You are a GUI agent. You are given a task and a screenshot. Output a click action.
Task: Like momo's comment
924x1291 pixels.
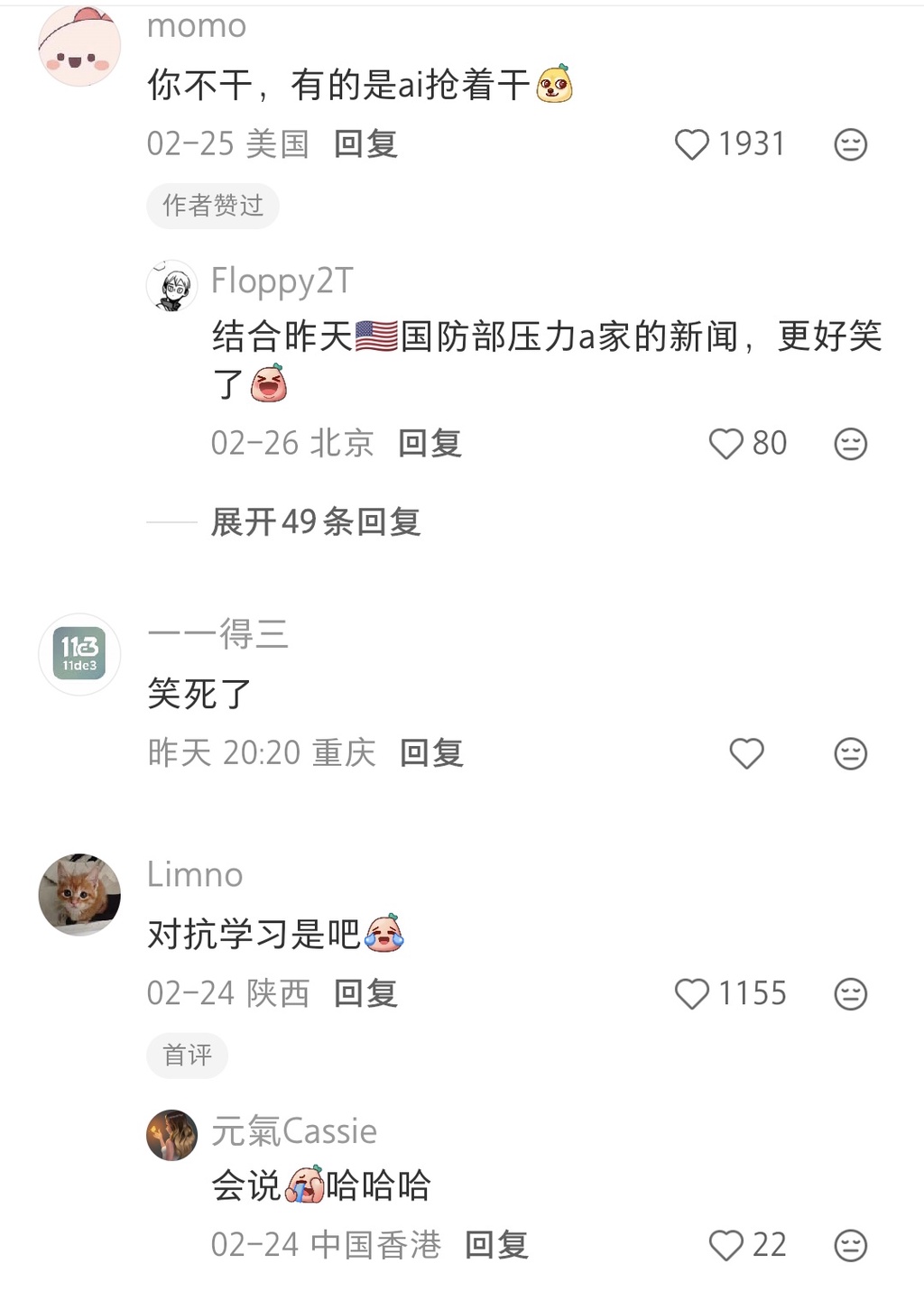point(692,144)
